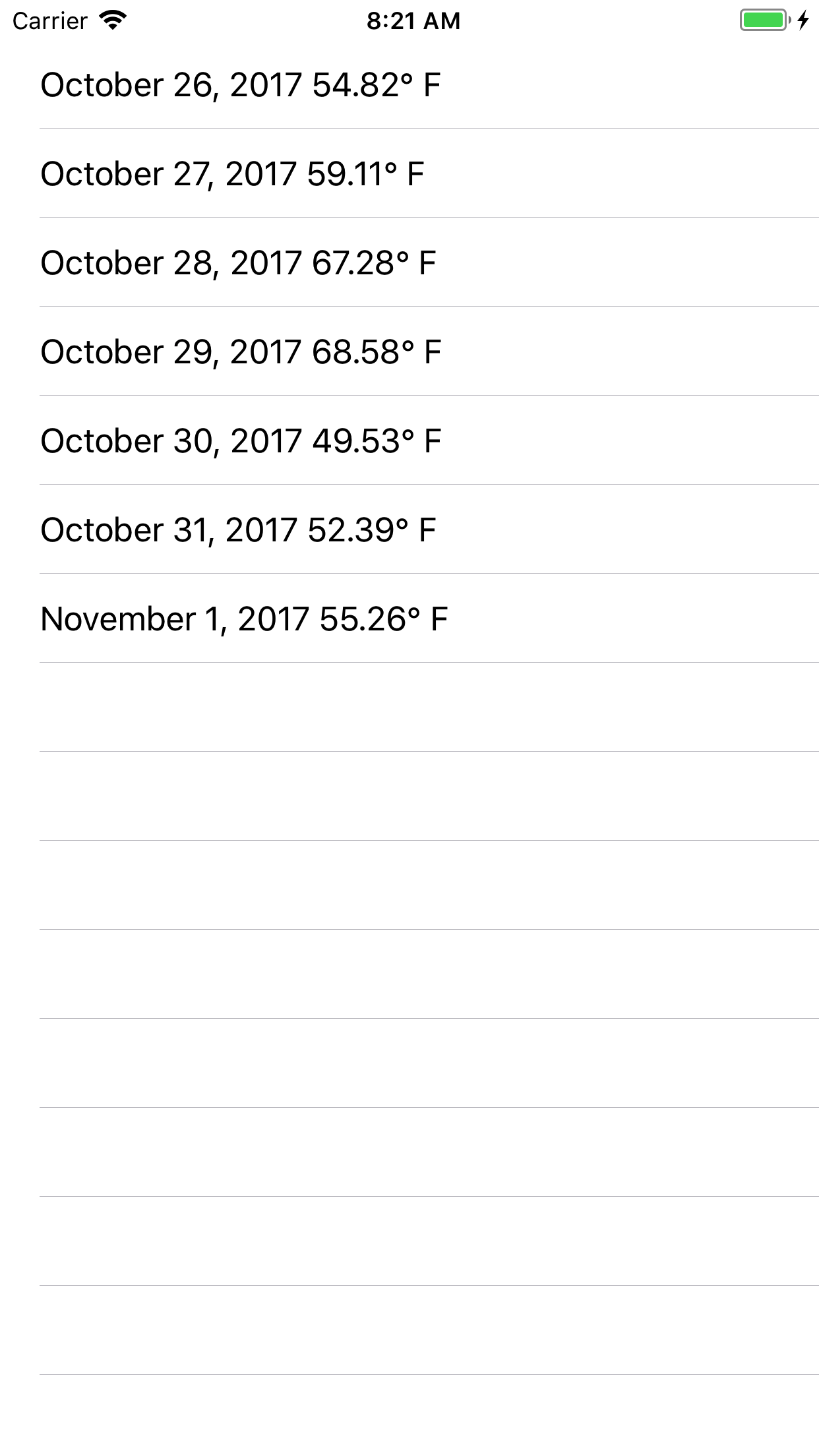Open the October 27, 2017 entry
This screenshot has width=819, height=1456.
click(409, 173)
